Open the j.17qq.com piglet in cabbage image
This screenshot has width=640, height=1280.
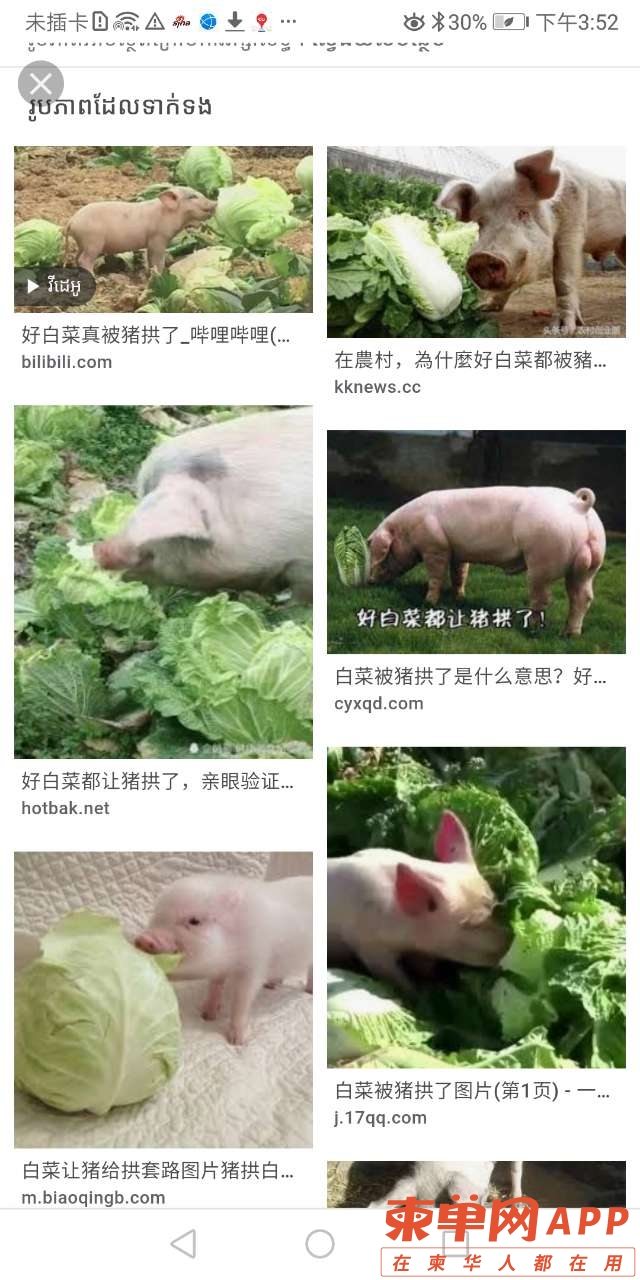click(x=476, y=907)
